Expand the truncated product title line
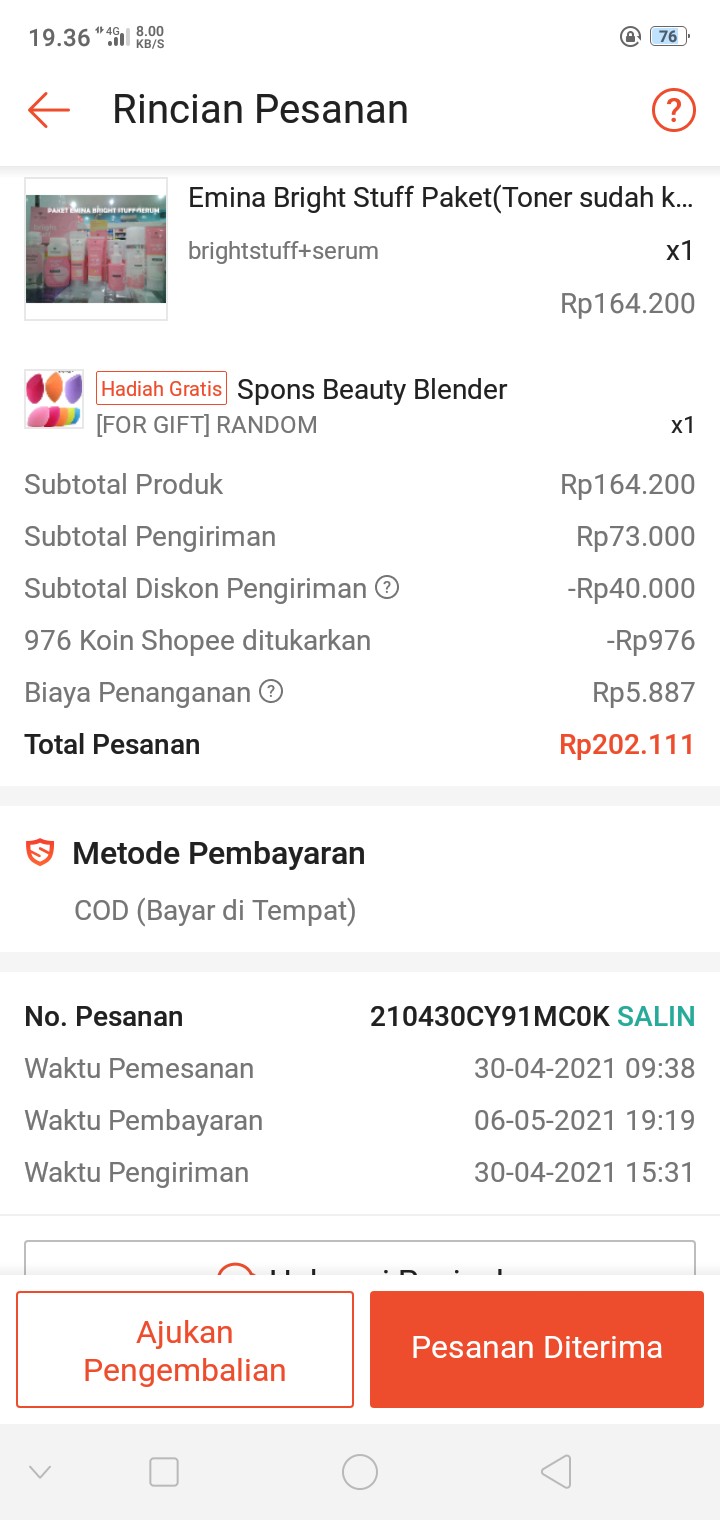 point(440,197)
